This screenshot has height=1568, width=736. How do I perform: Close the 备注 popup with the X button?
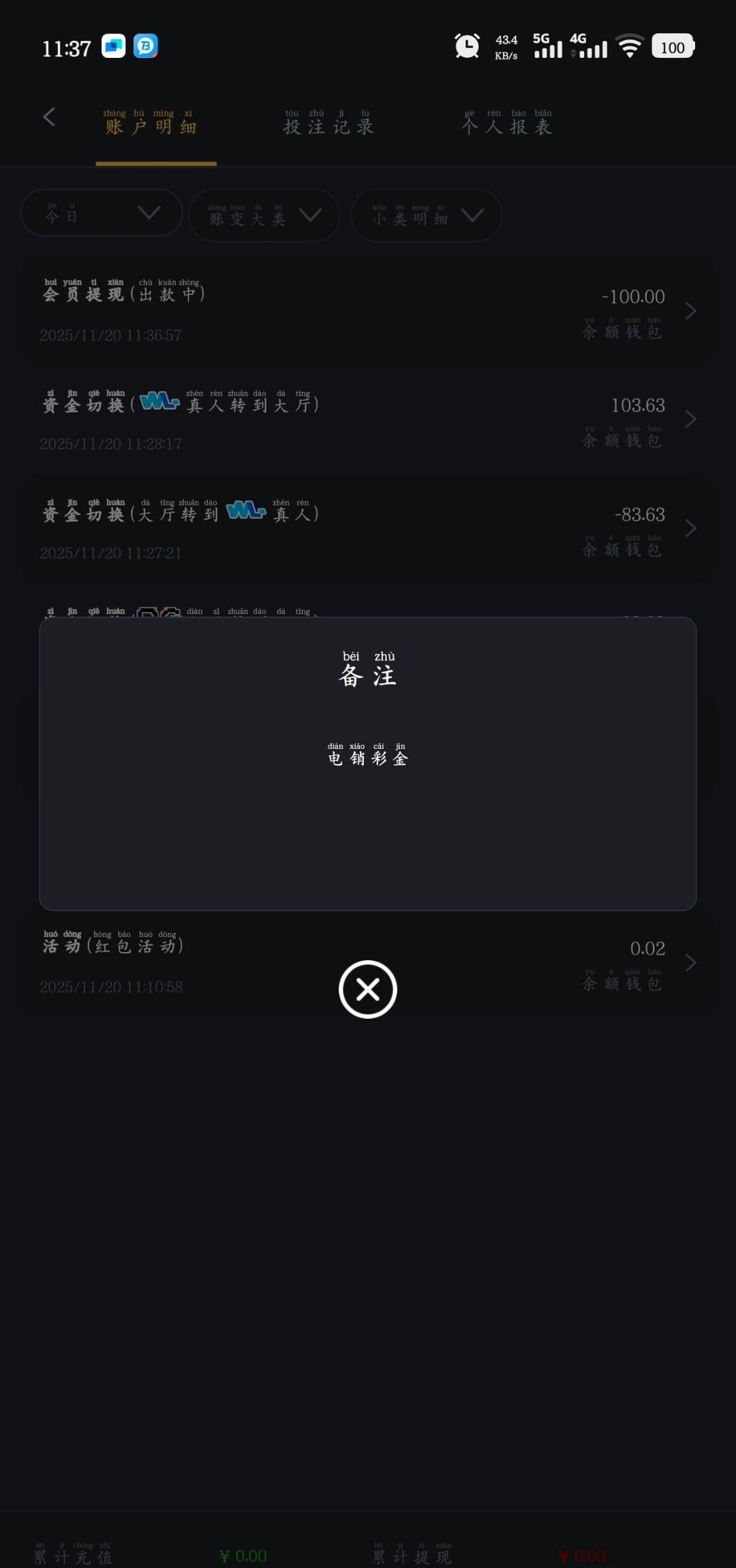(367, 989)
